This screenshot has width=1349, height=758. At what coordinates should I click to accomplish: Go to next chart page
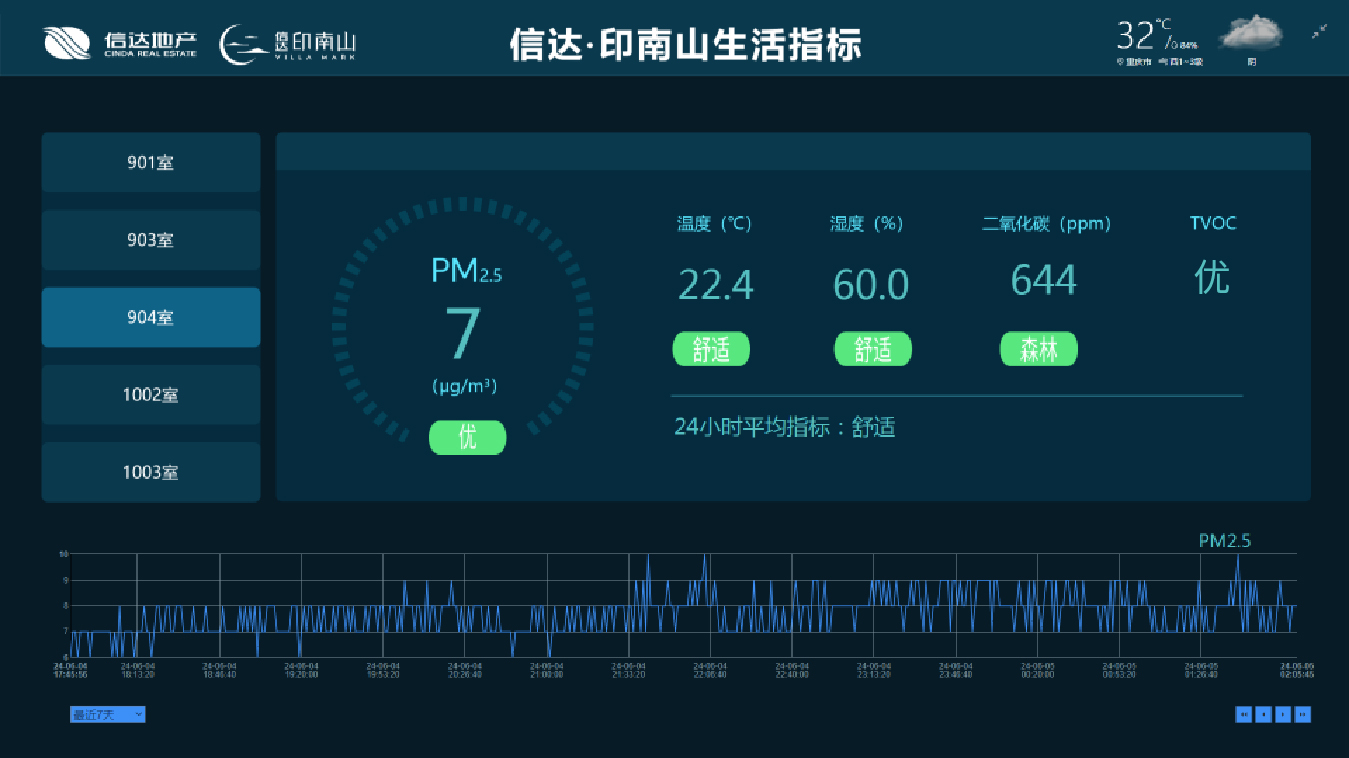pos(1283,714)
